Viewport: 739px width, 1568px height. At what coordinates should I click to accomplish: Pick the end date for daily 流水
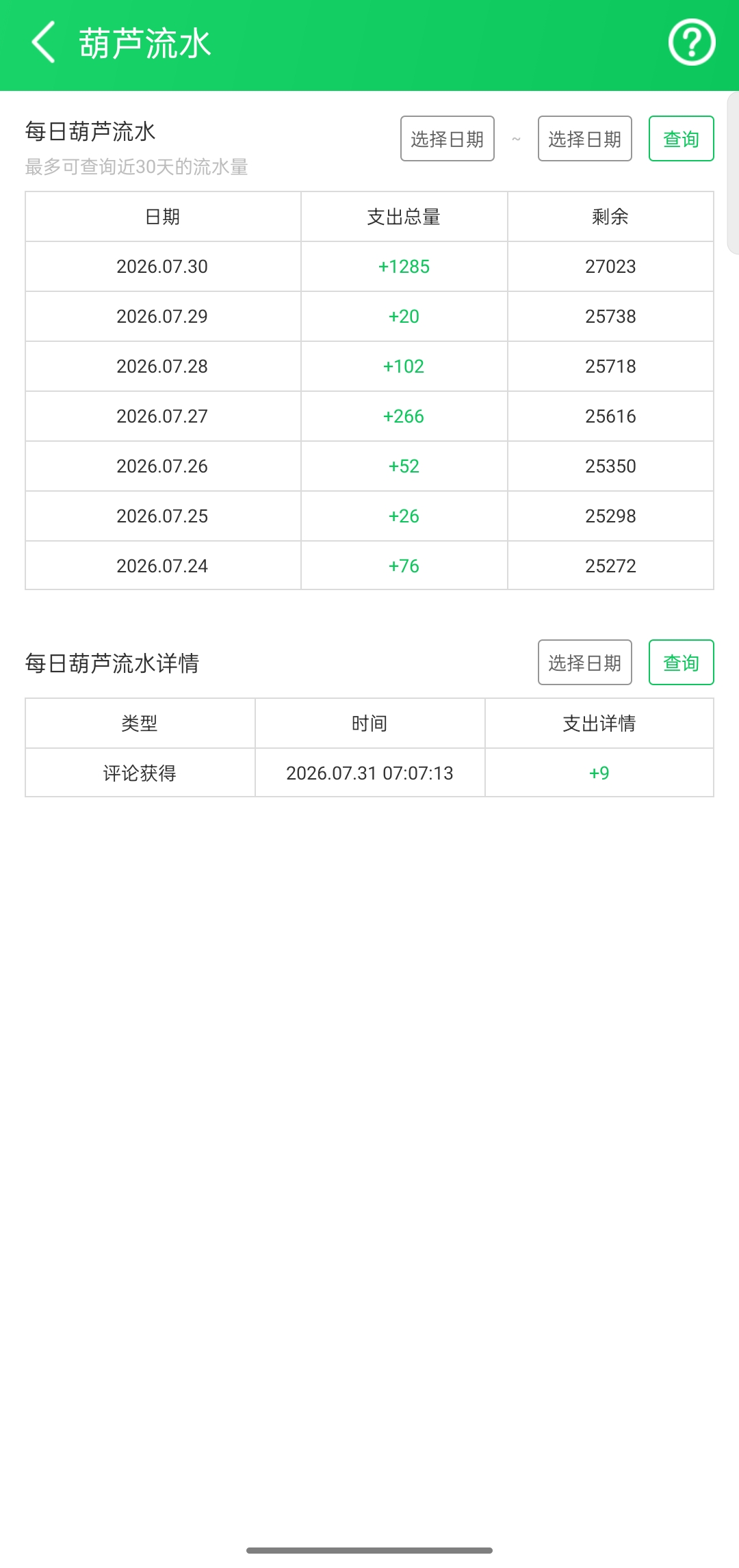click(585, 139)
